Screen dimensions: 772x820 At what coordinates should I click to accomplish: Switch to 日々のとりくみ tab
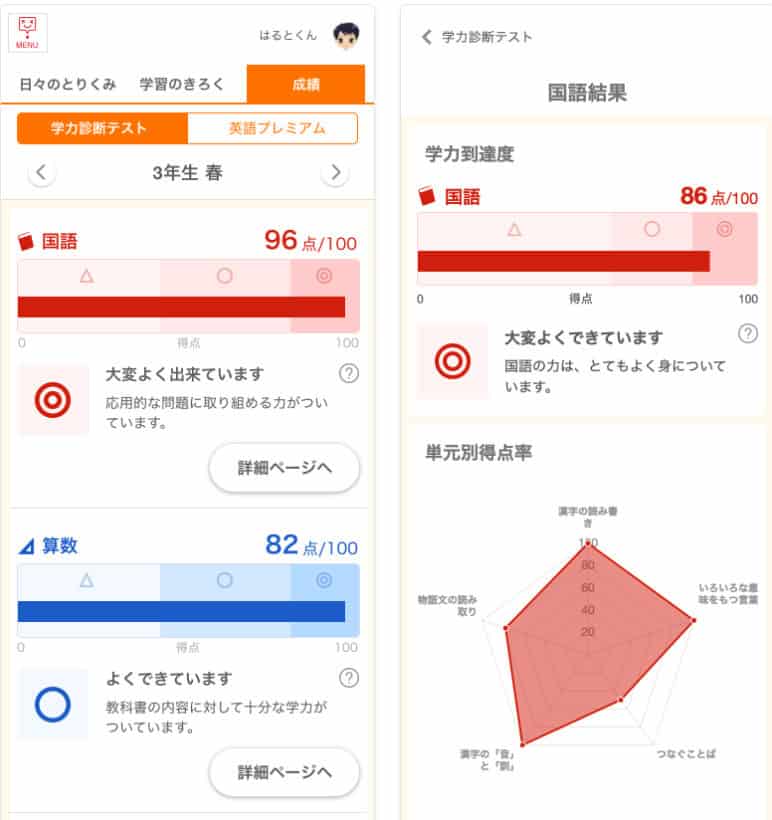tap(68, 84)
